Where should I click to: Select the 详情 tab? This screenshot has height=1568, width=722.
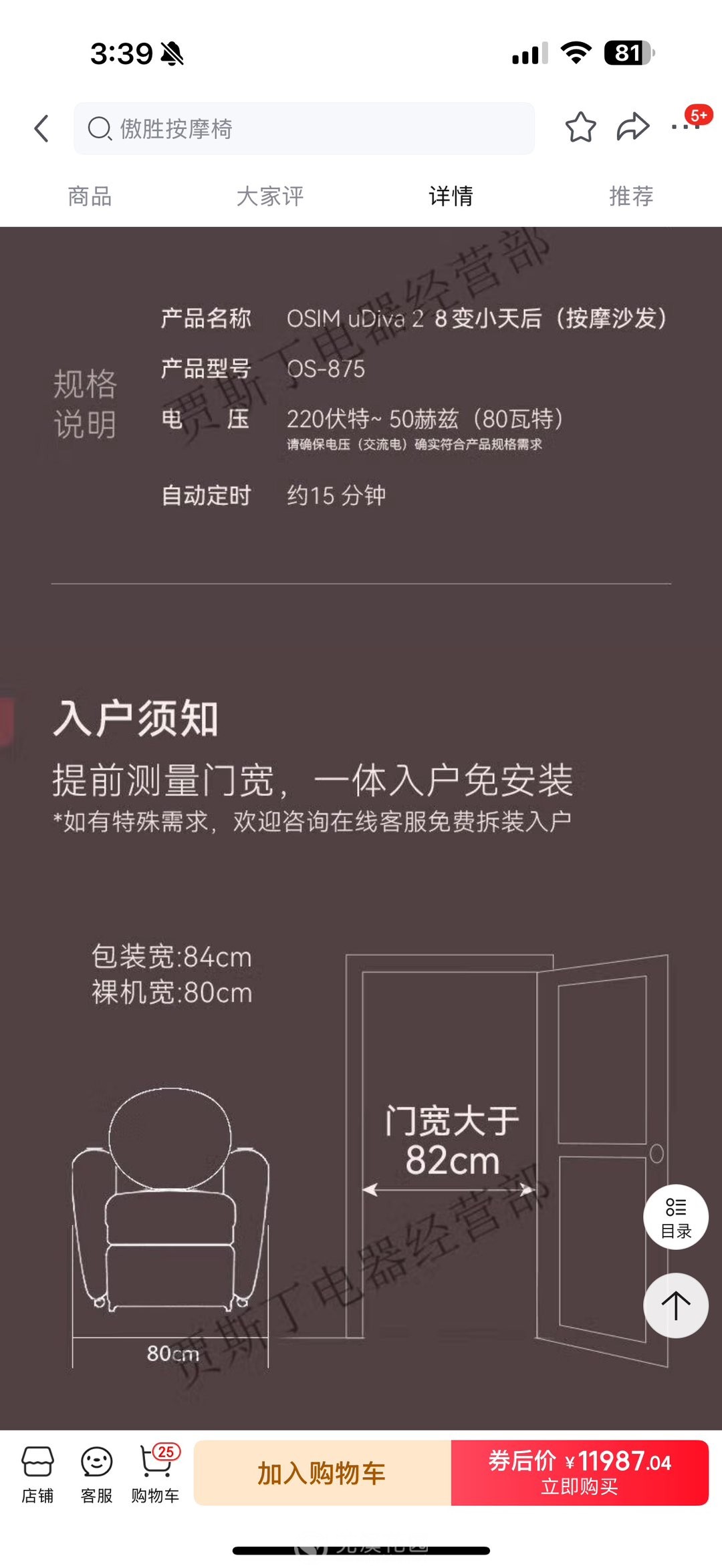tap(451, 196)
